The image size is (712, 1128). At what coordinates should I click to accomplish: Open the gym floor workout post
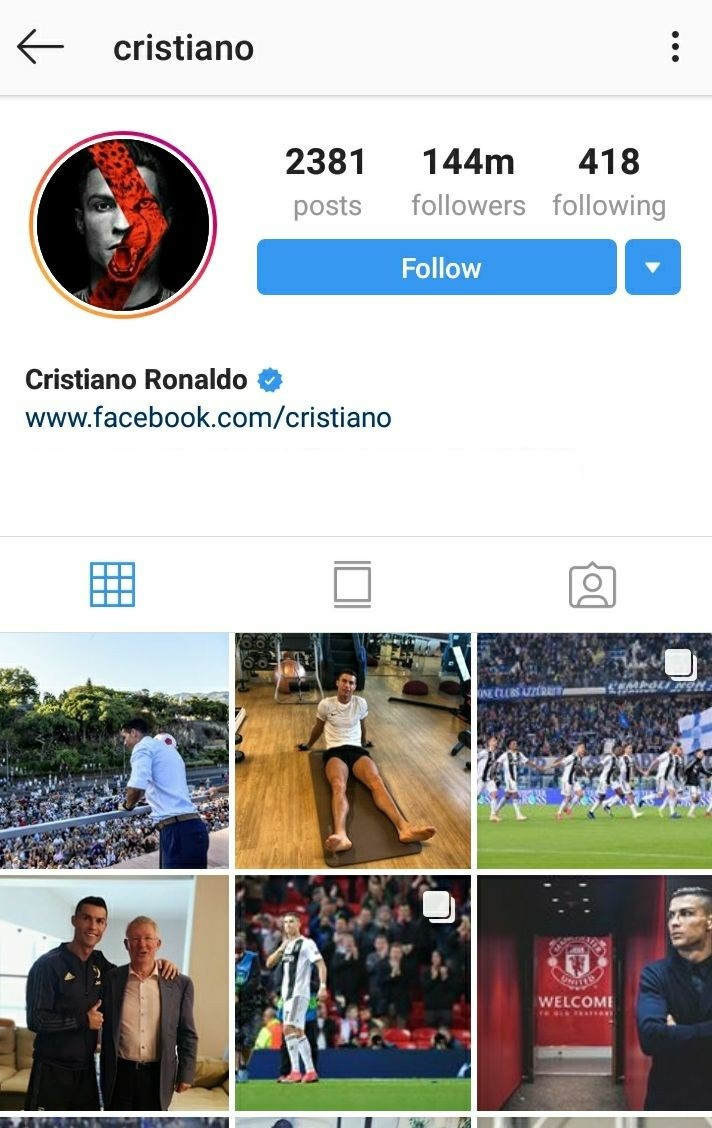click(353, 750)
